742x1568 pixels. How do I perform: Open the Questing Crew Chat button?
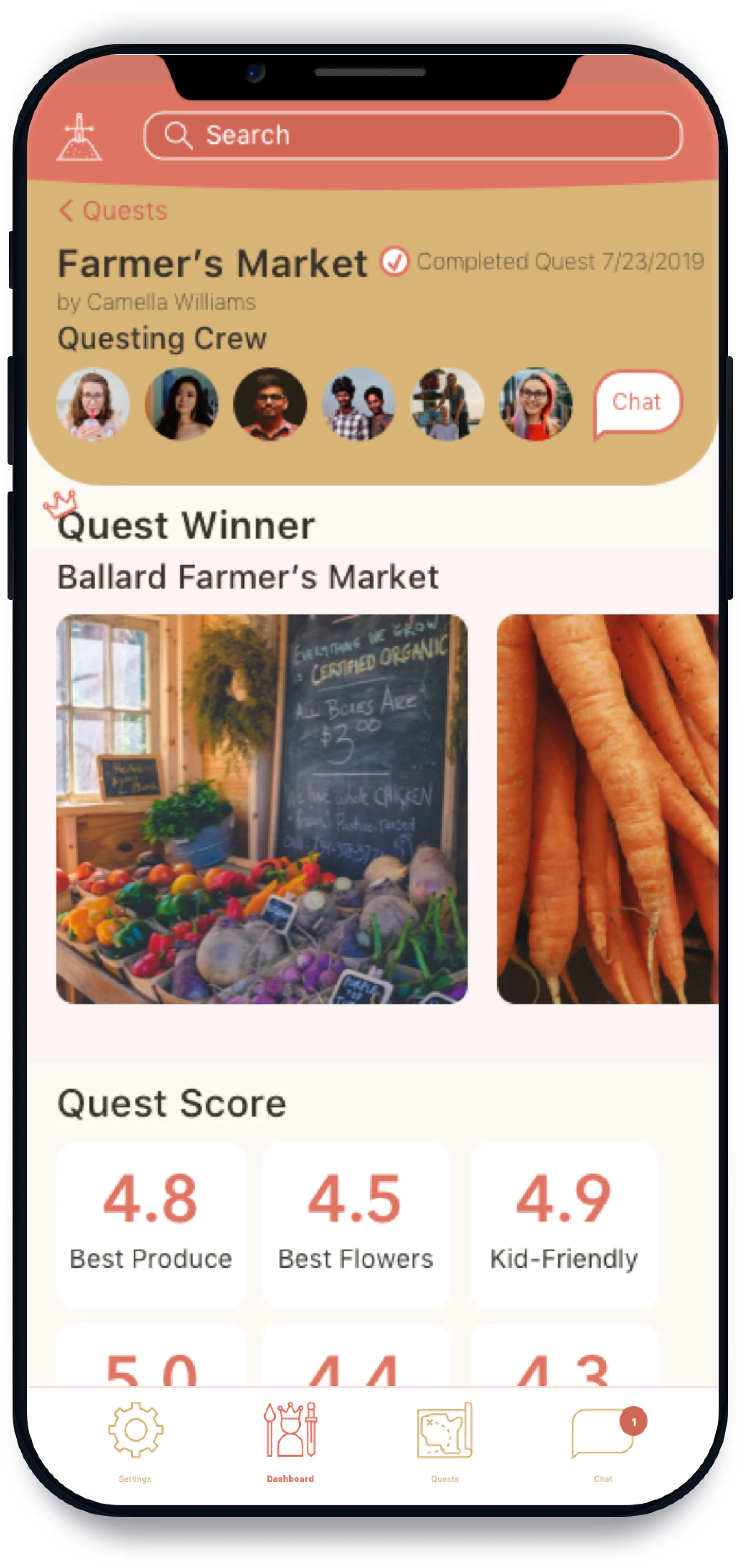click(637, 403)
